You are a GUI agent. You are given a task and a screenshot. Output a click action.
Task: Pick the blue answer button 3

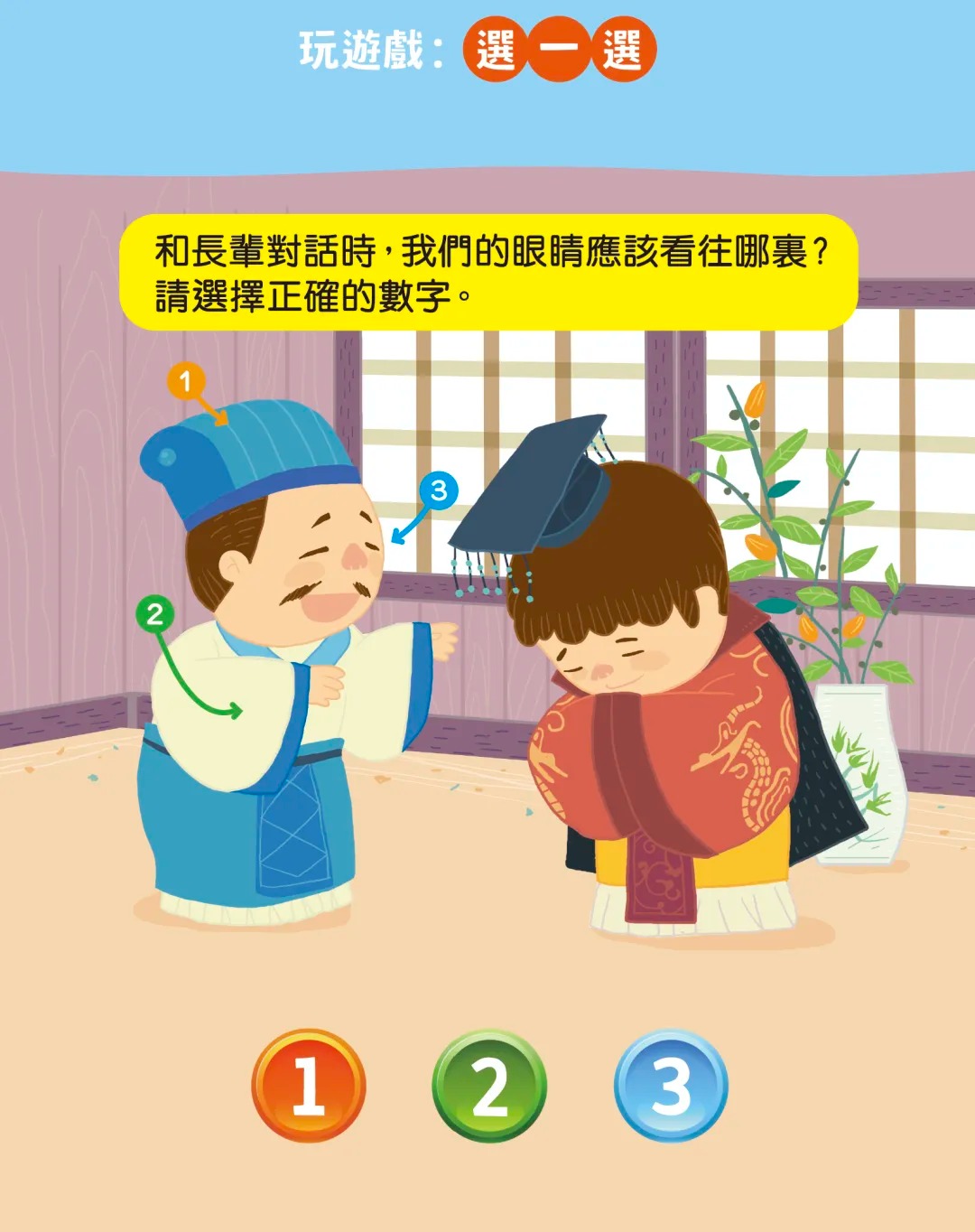click(x=671, y=1086)
